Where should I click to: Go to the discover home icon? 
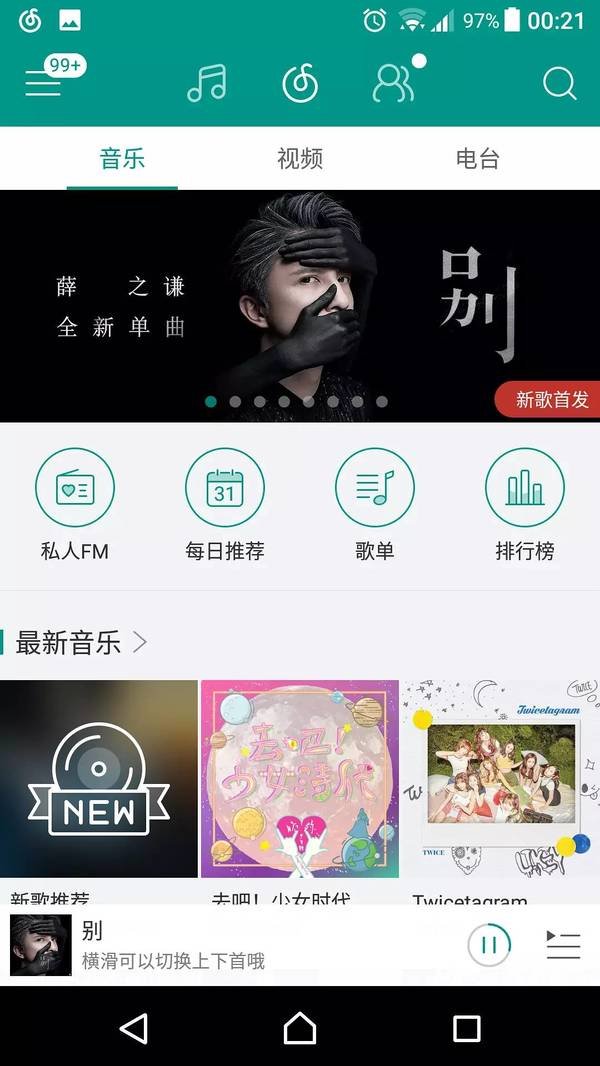[x=300, y=84]
